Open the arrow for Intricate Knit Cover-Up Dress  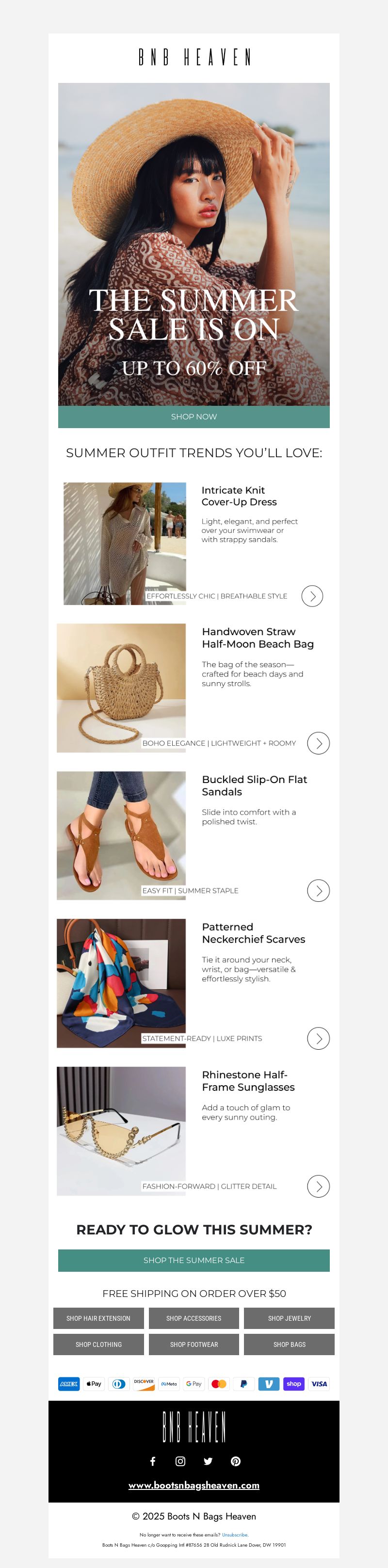[312, 596]
